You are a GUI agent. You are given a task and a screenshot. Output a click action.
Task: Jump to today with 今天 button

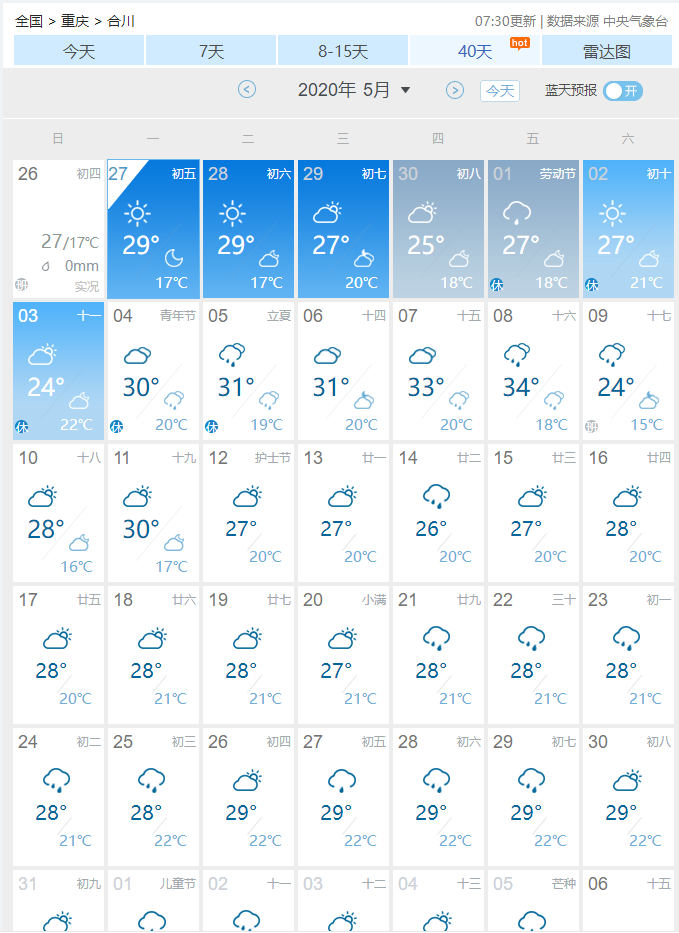pos(500,91)
